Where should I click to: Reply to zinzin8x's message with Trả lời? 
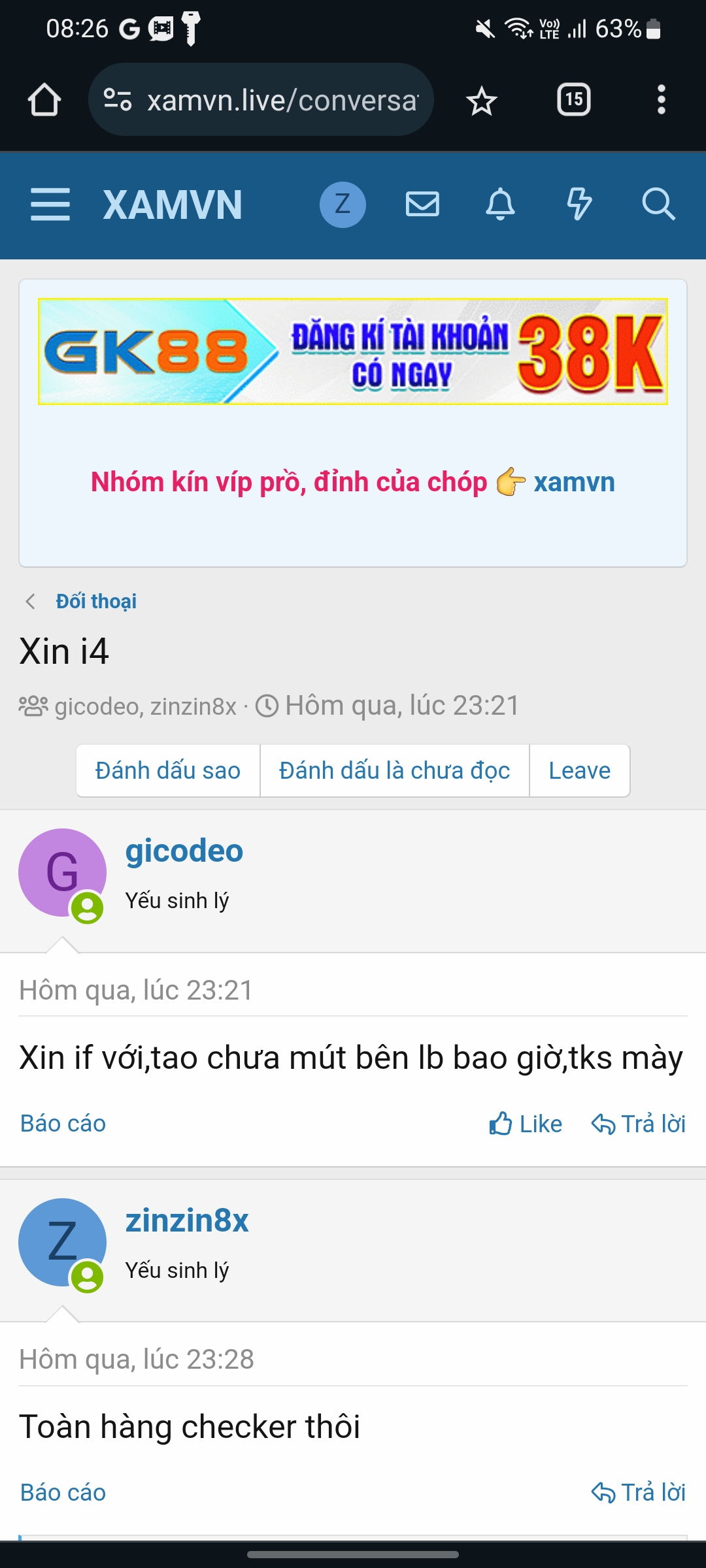(639, 1492)
